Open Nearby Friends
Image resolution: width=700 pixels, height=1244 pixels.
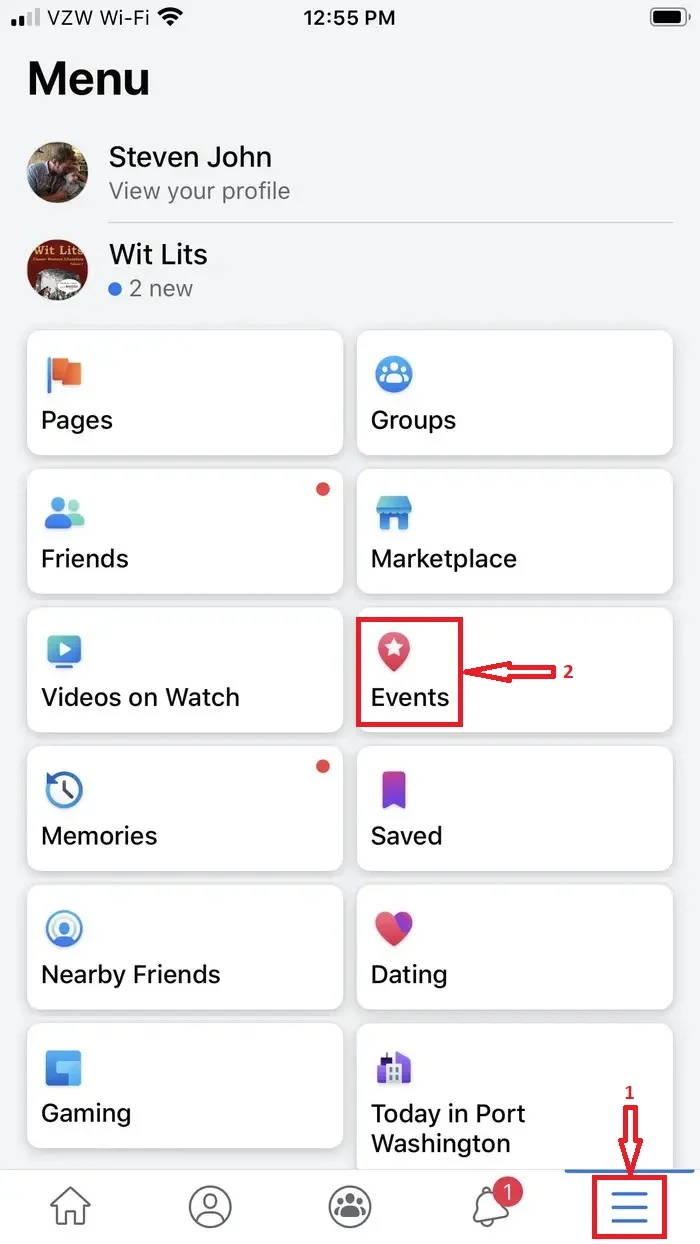tap(185, 947)
